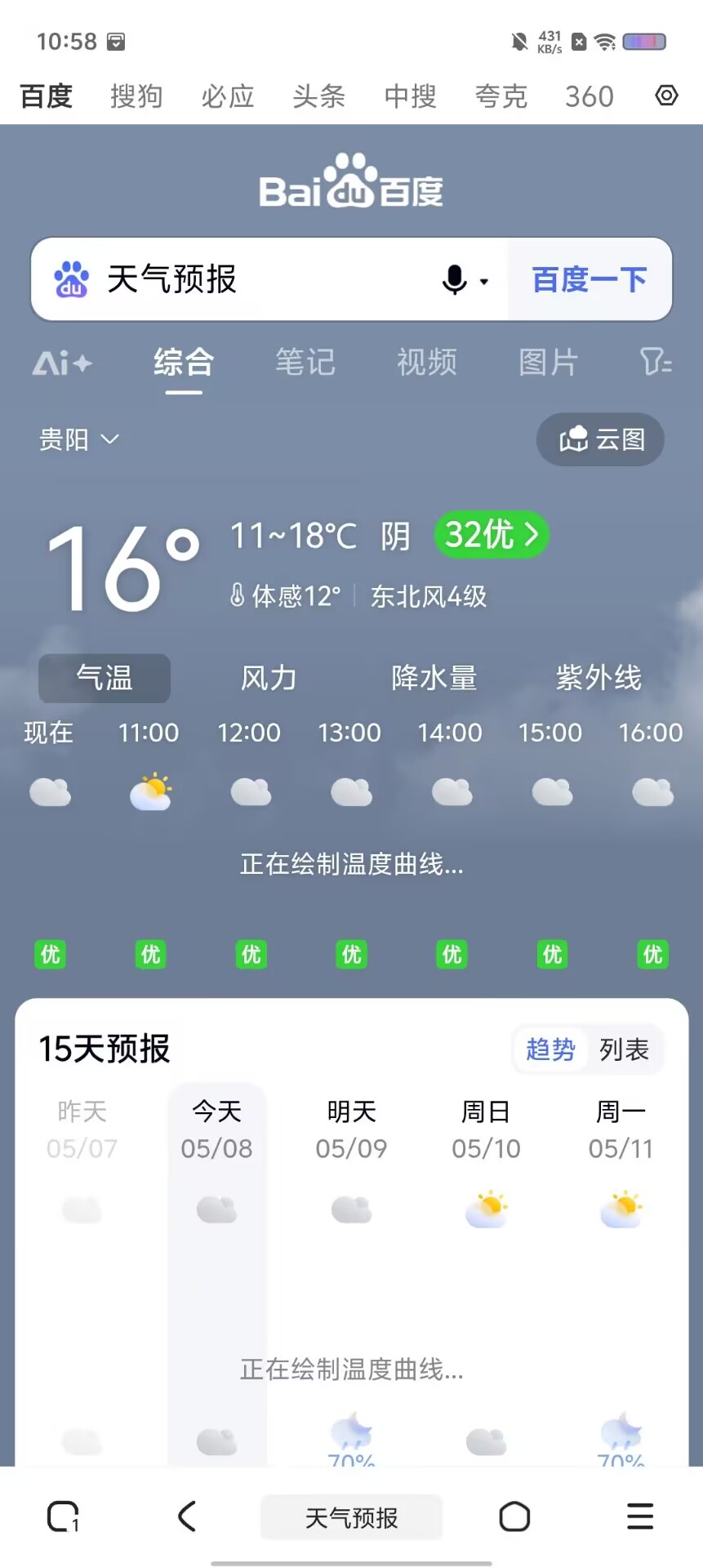This screenshot has width=703, height=1568.
Task: Open the browser hamburger menu
Action: coord(640,1517)
